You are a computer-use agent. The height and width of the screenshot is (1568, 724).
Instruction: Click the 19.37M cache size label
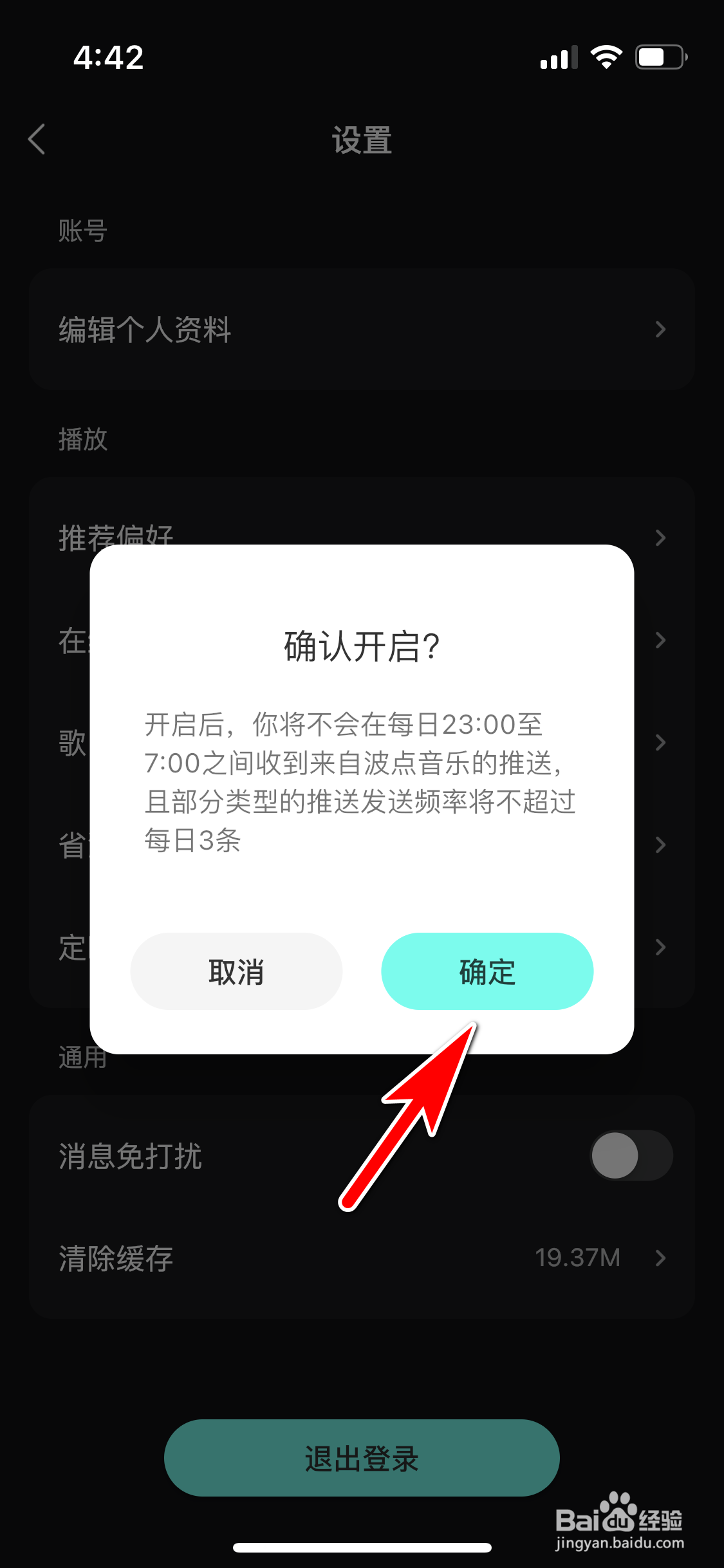click(x=577, y=1258)
